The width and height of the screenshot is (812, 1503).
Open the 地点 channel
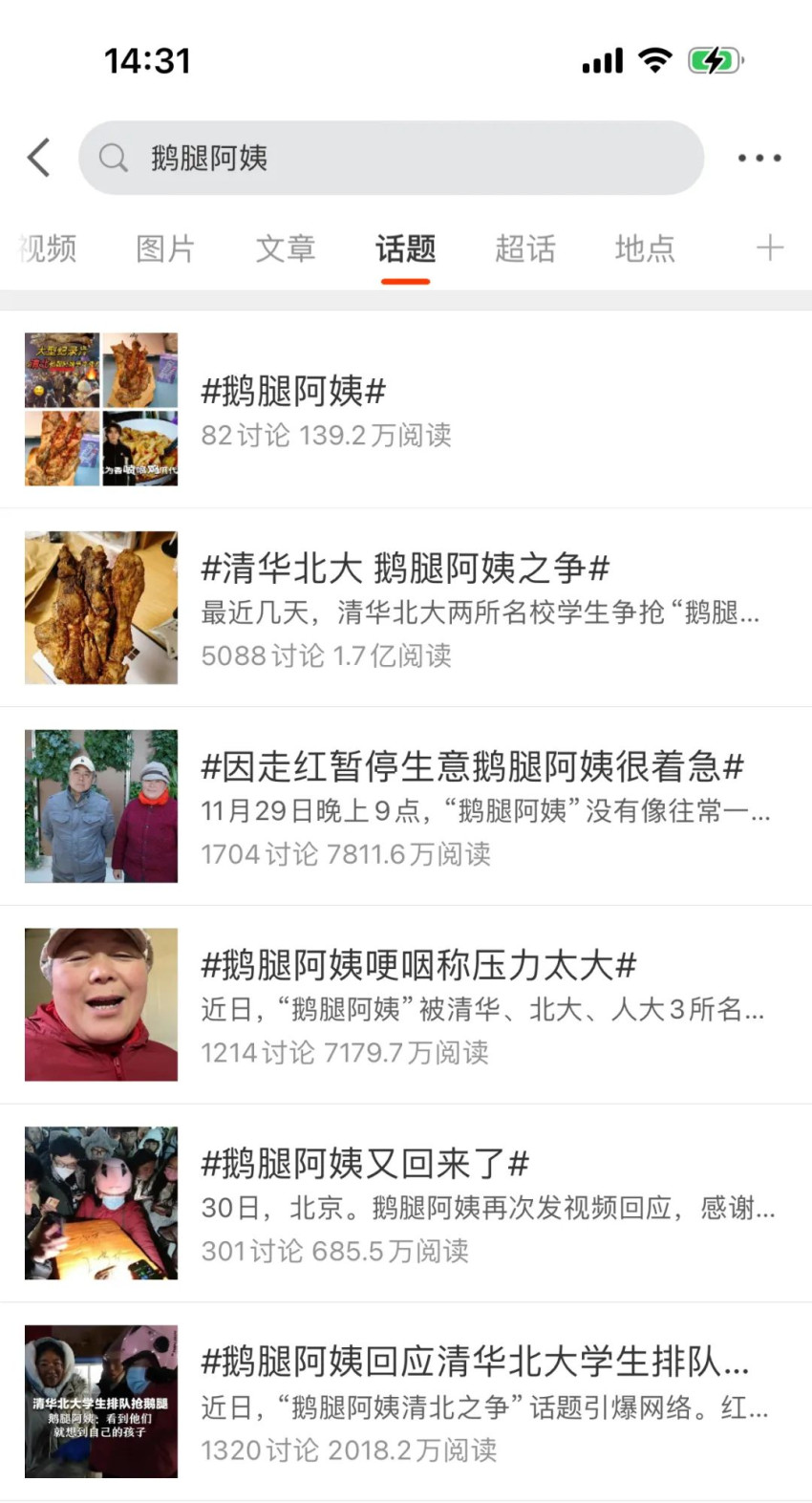click(644, 247)
